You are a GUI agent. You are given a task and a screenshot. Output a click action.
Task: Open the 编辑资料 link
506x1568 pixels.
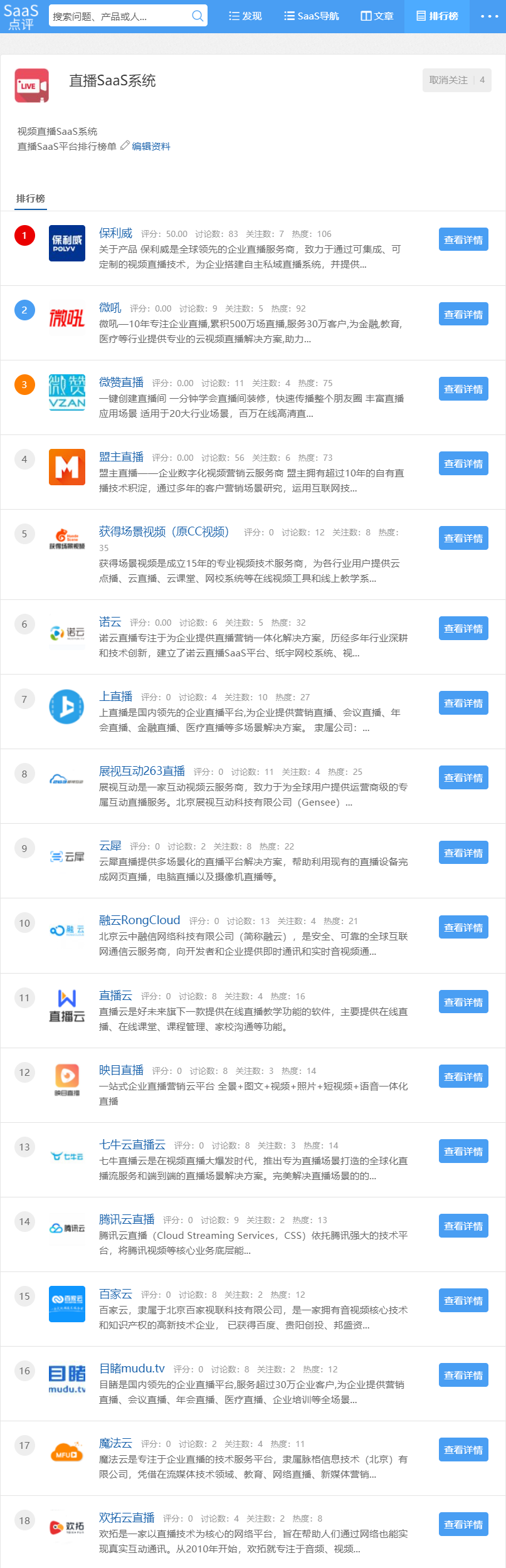[x=150, y=147]
